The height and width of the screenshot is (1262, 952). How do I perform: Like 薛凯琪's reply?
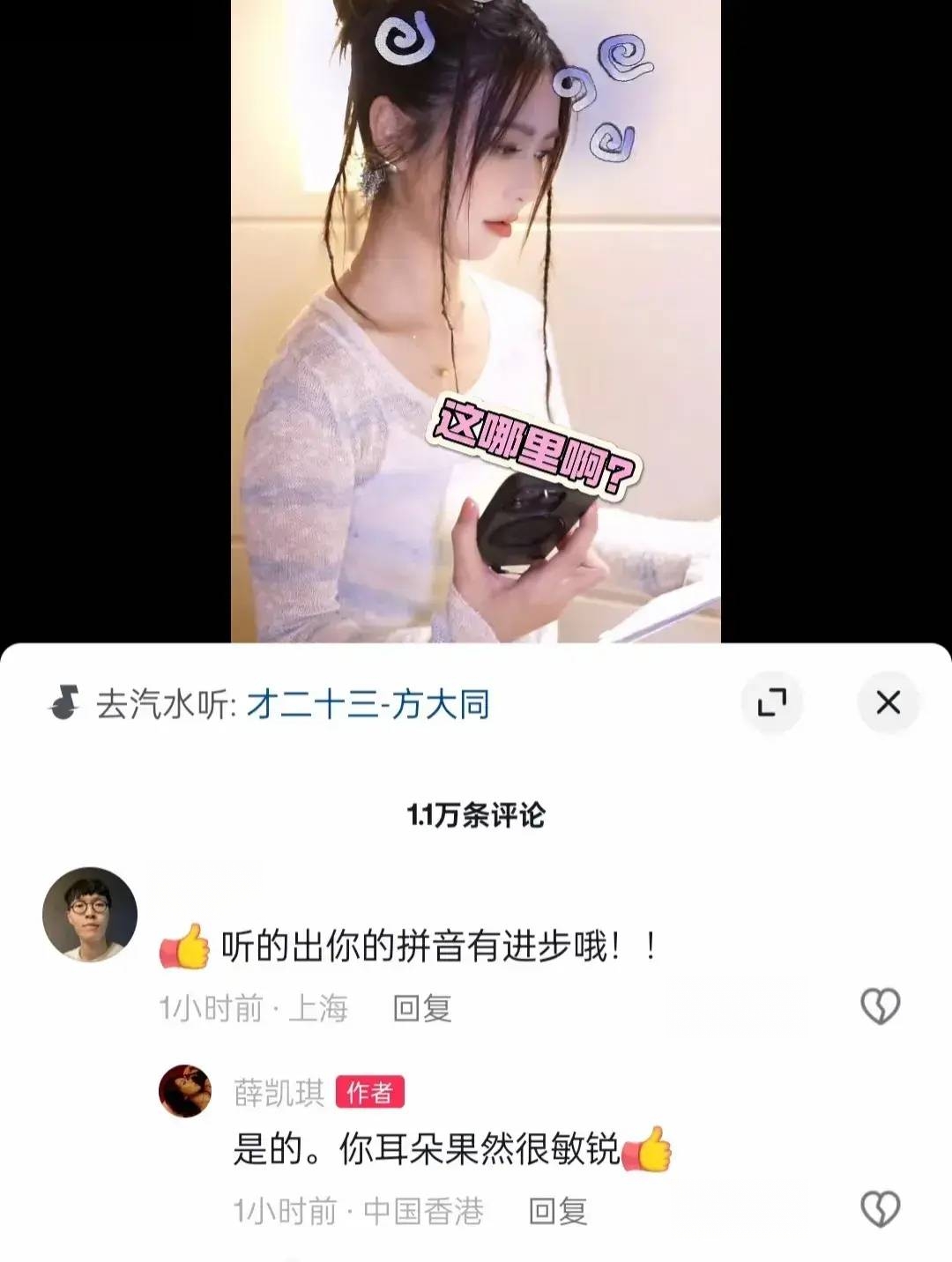tap(880, 1208)
